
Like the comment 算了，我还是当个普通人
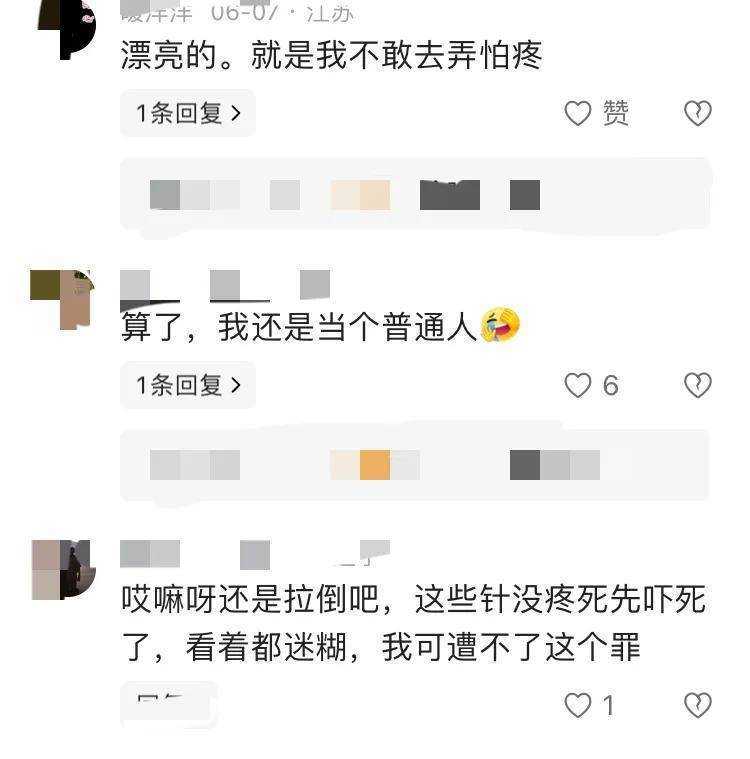[578, 385]
